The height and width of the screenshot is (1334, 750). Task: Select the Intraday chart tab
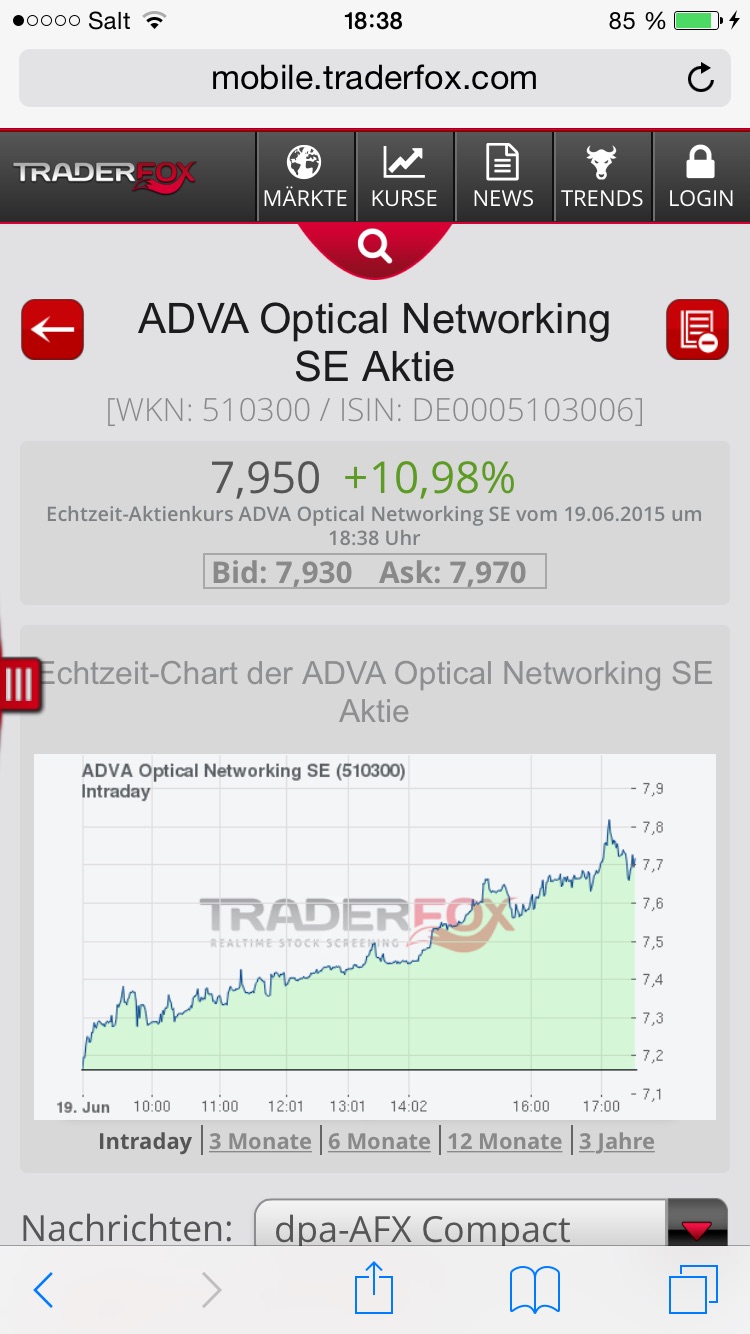pyautogui.click(x=145, y=1141)
